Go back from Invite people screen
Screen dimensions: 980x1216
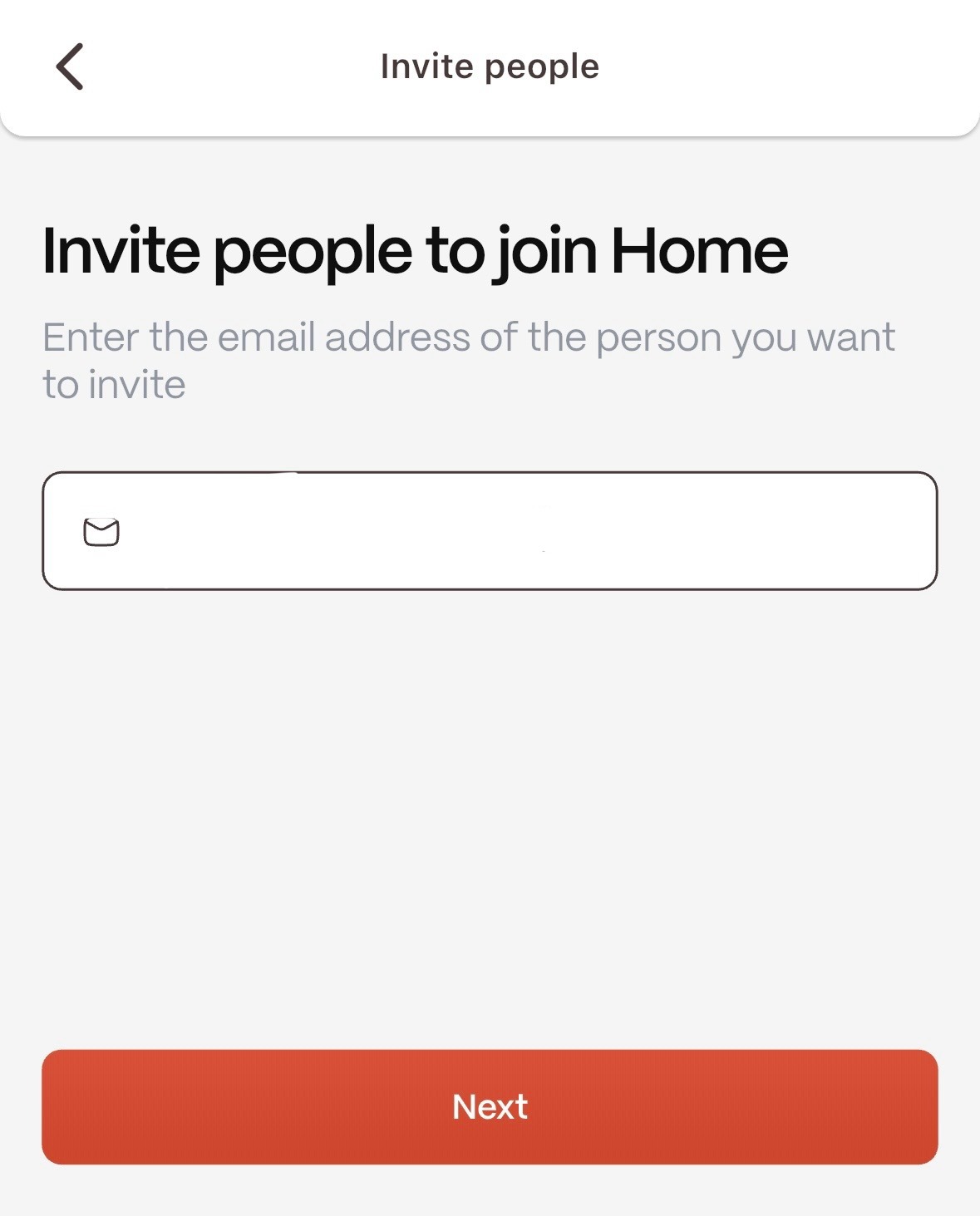70,66
